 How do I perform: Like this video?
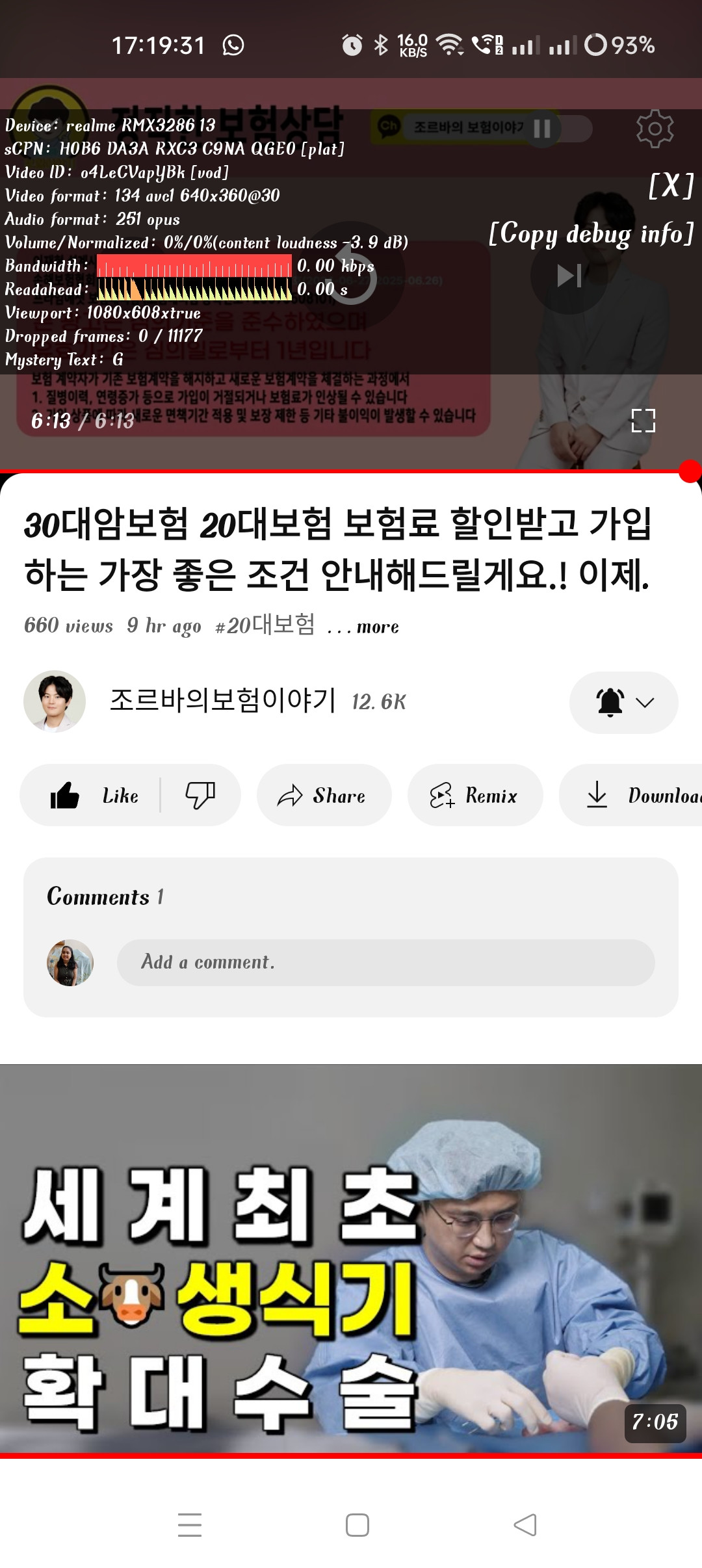pos(94,795)
